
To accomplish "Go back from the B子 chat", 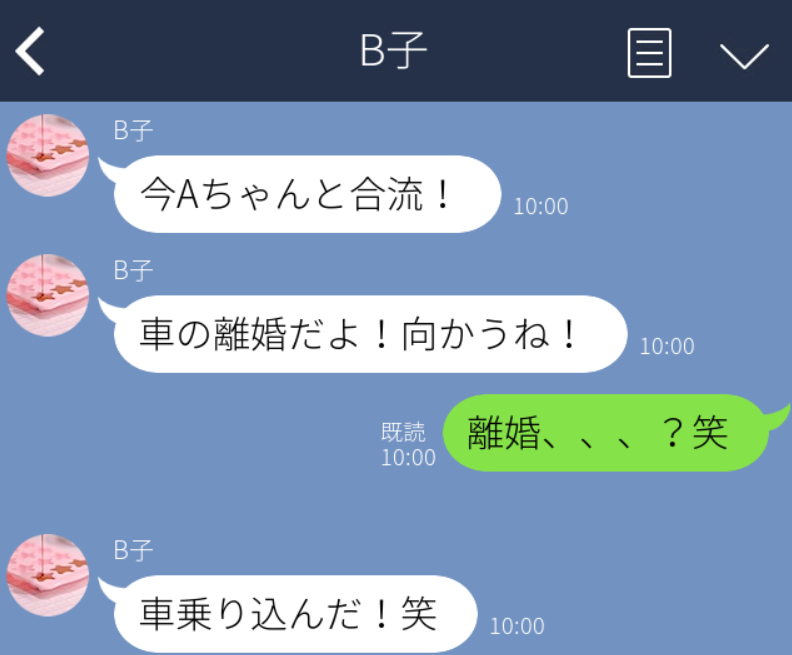I will (x=32, y=52).
